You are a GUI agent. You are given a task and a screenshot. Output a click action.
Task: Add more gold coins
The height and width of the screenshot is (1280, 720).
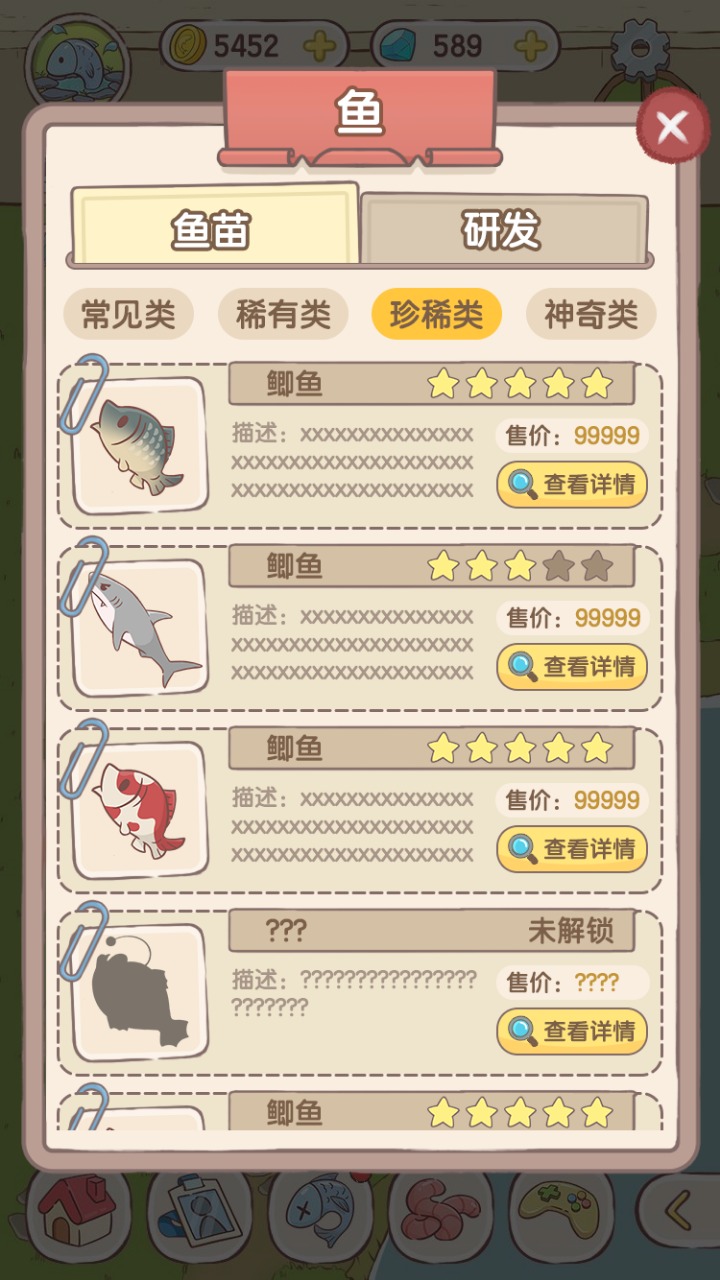point(319,46)
